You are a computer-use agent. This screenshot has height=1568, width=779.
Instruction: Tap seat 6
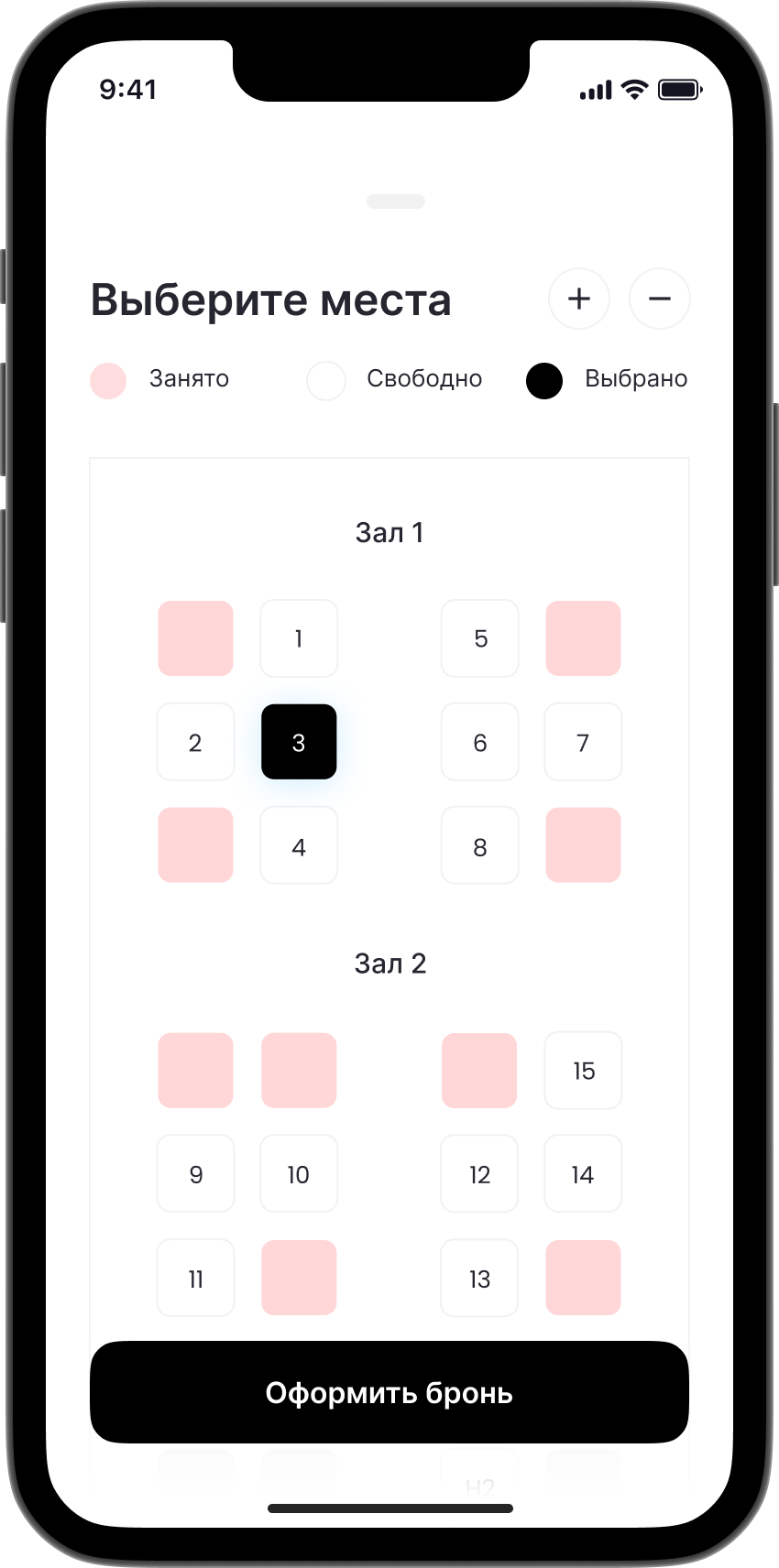pyautogui.click(x=480, y=742)
